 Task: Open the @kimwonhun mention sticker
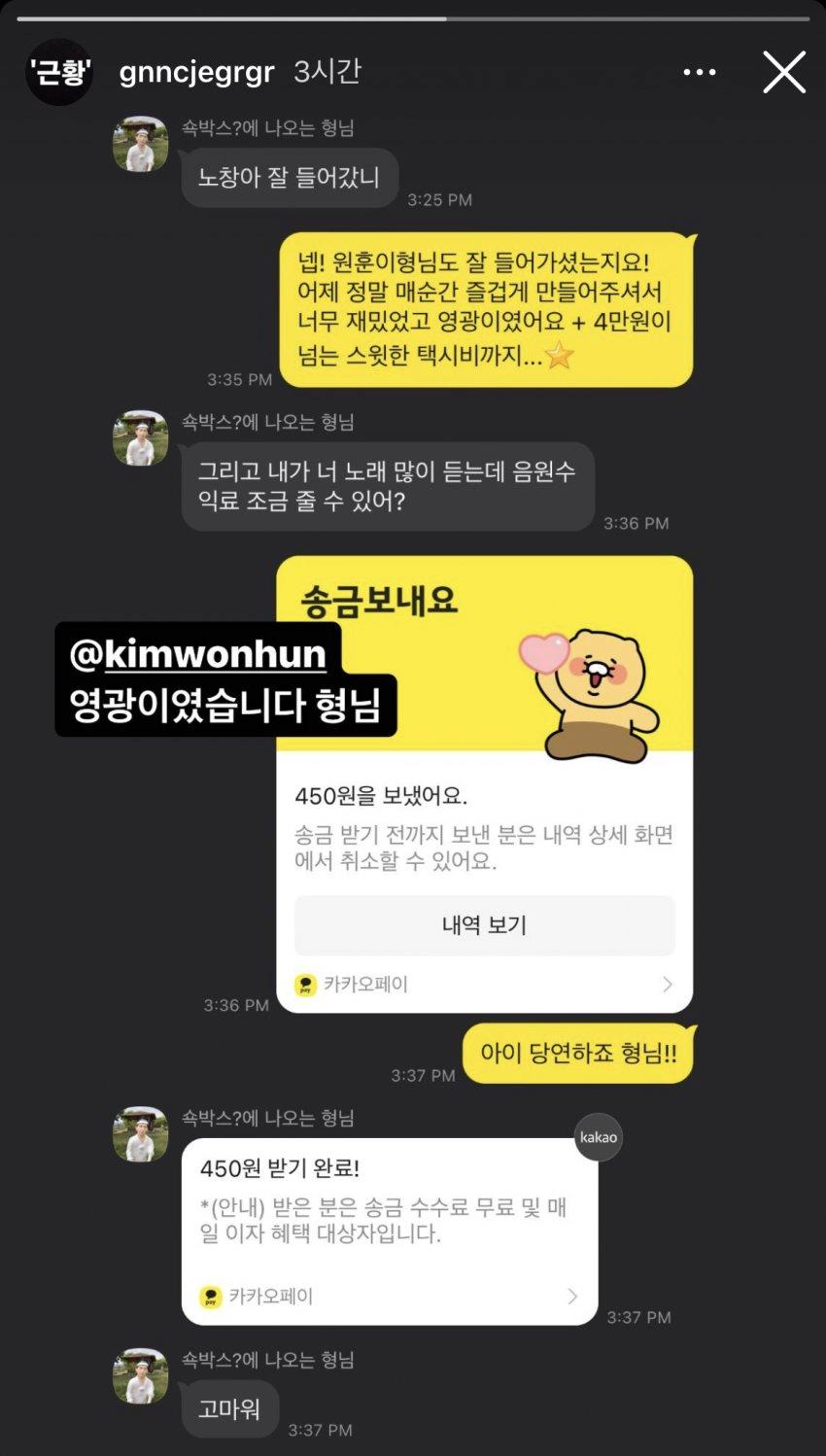(198, 654)
